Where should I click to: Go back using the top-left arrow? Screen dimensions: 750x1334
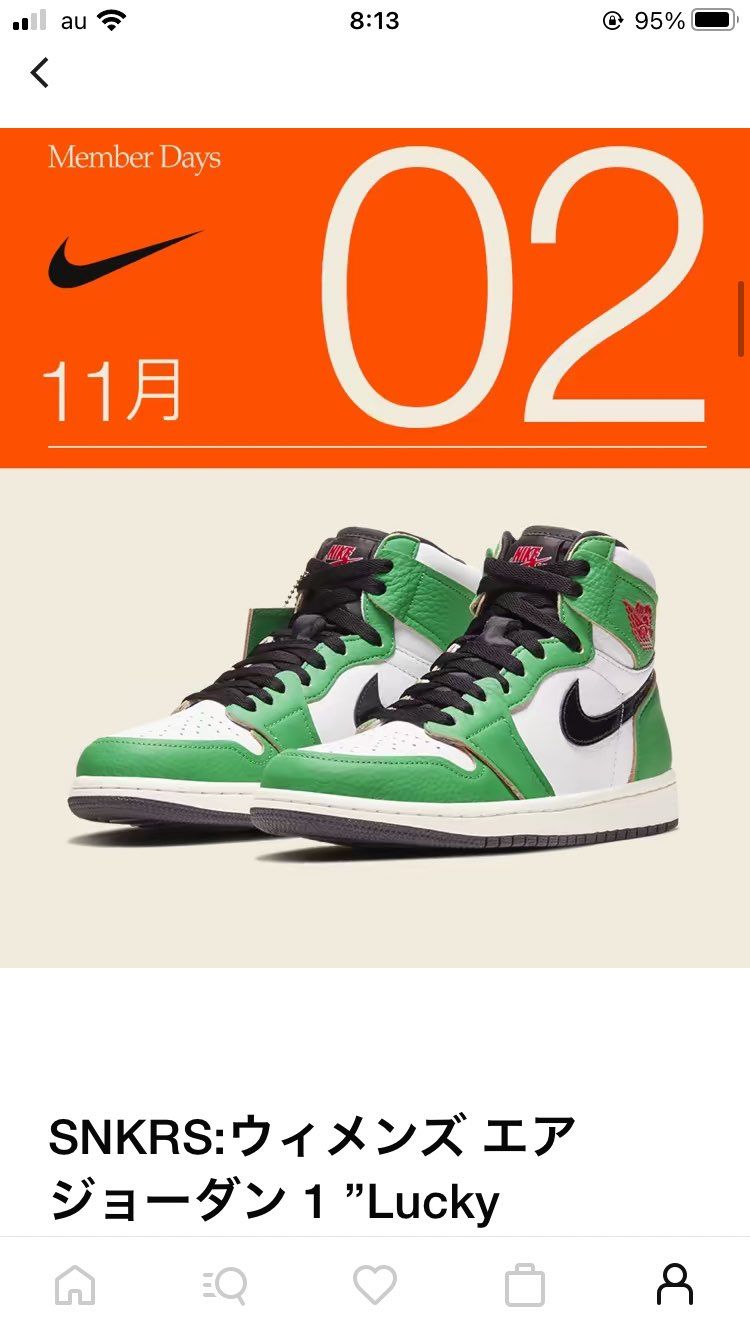(40, 72)
